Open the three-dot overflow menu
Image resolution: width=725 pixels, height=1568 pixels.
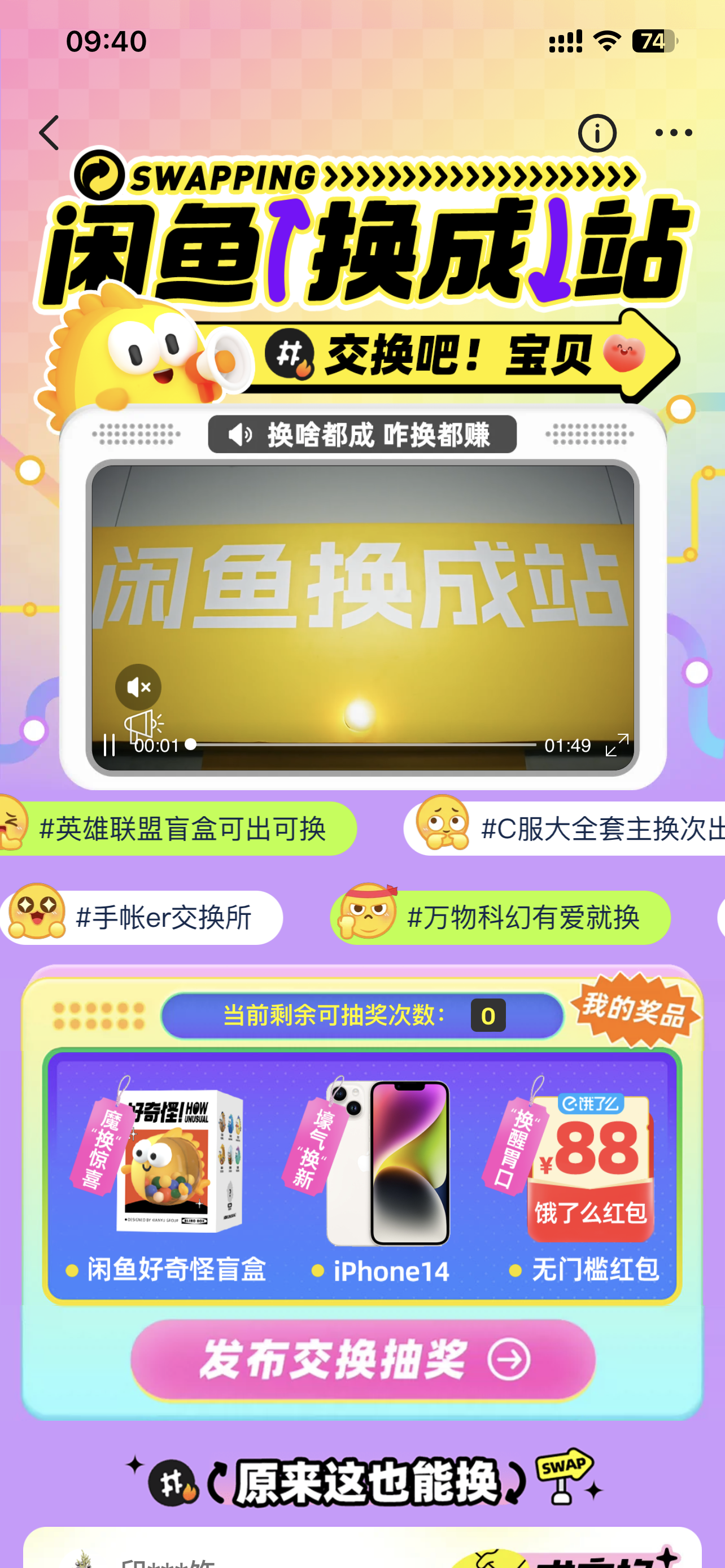(673, 133)
